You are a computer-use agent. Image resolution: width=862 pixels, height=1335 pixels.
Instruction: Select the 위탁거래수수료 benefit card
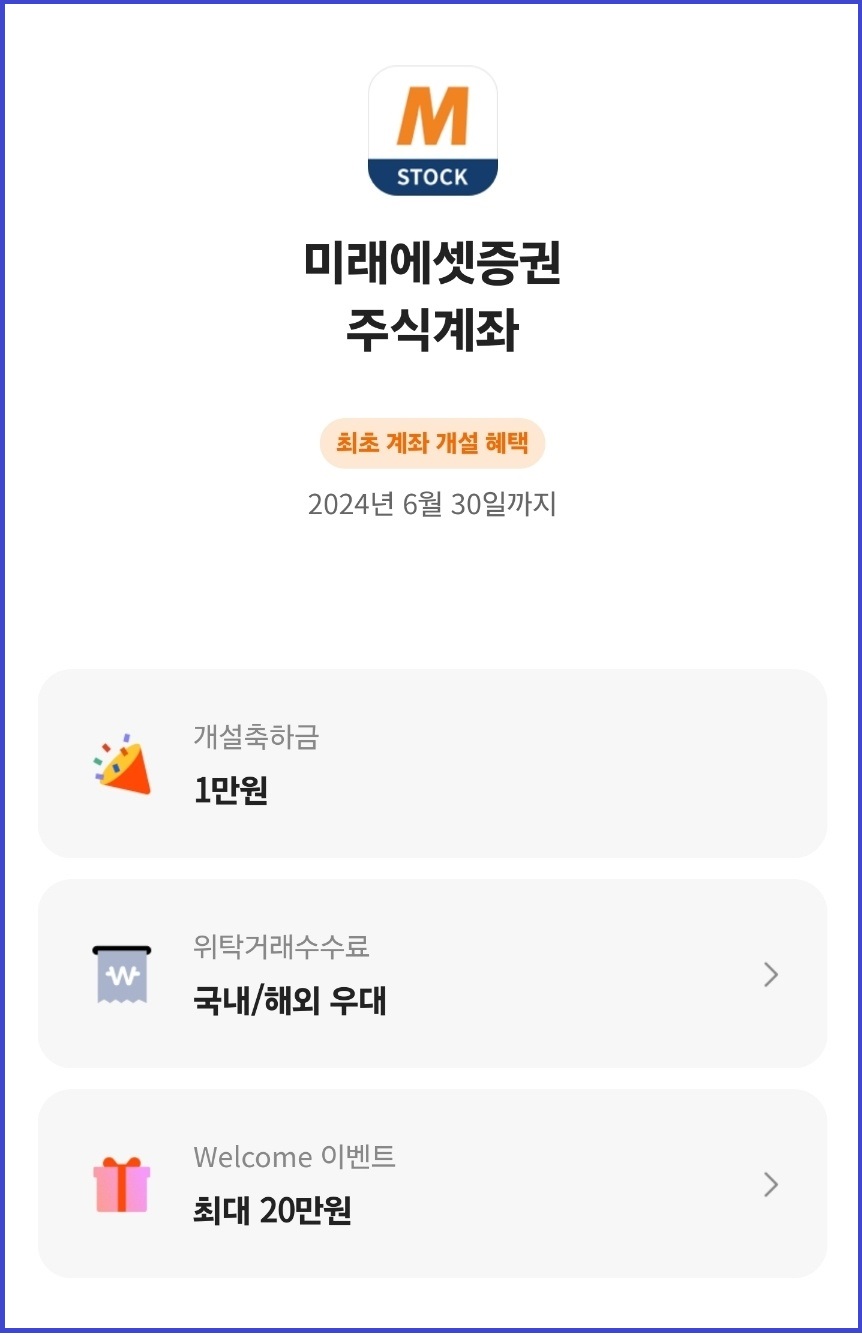tap(430, 973)
